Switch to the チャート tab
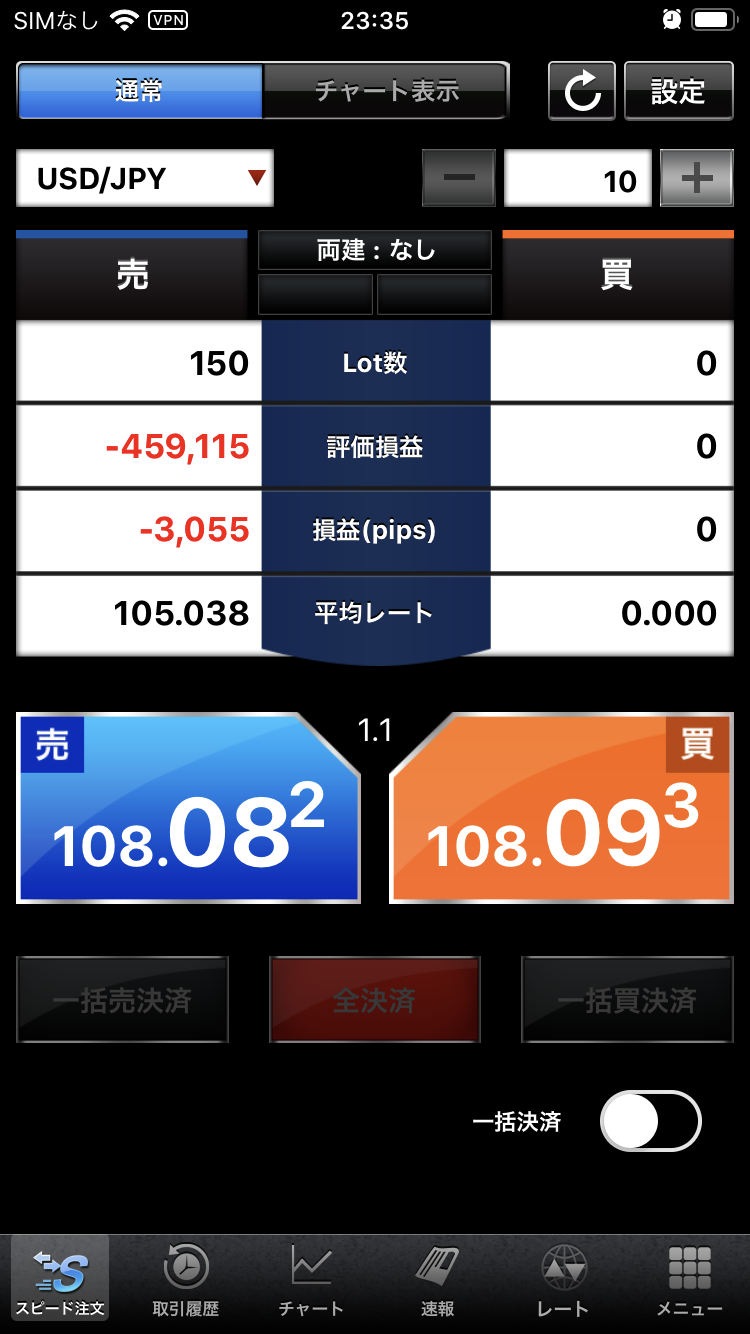This screenshot has height=1334, width=750. (311, 1279)
